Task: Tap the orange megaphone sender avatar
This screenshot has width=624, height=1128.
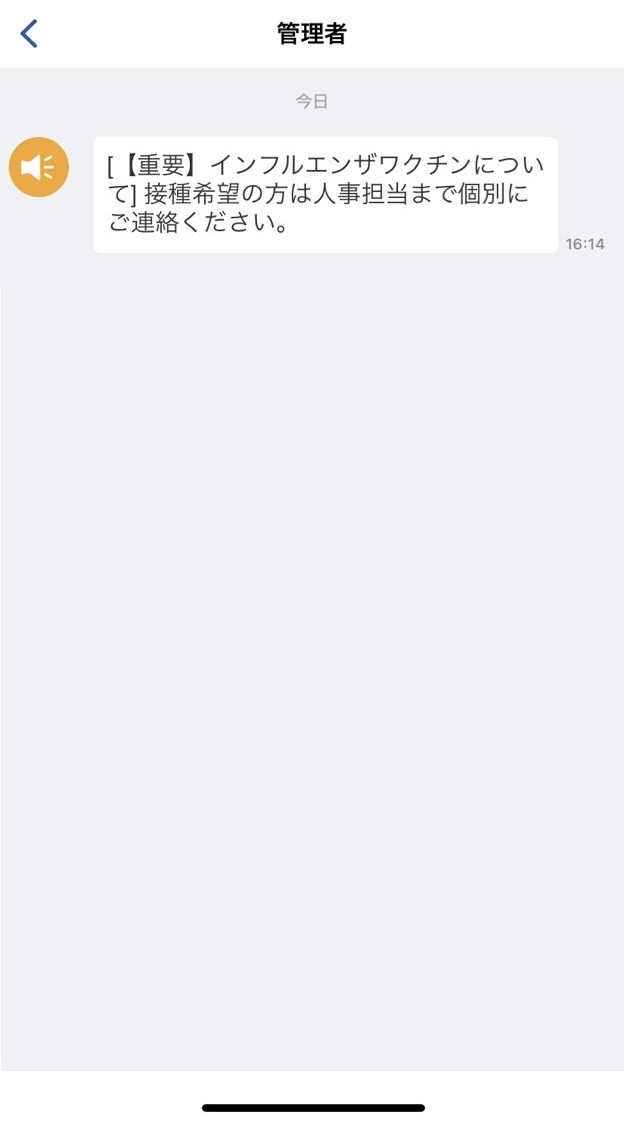Action: [39, 167]
